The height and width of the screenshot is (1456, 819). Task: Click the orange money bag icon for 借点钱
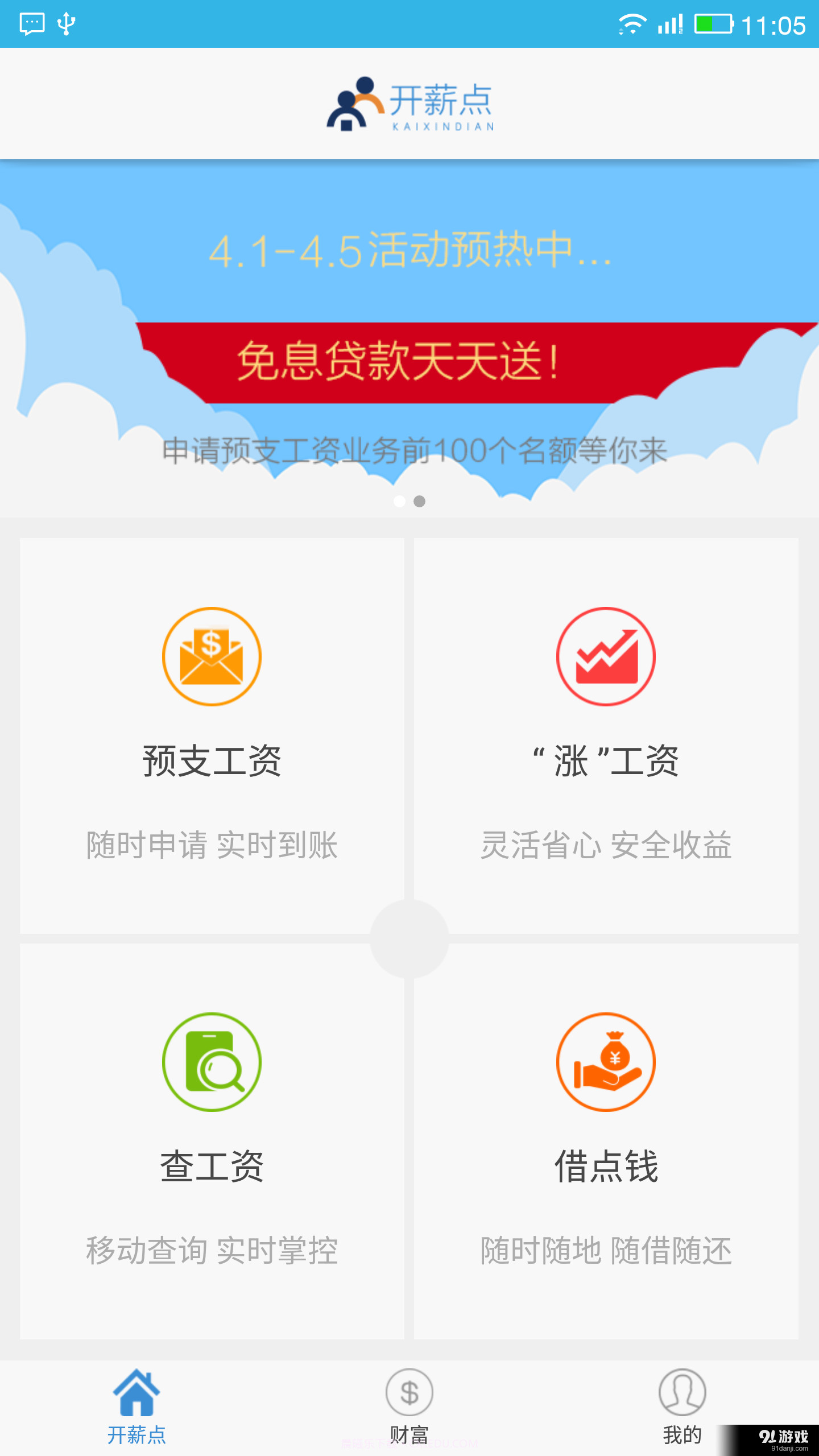[606, 1062]
